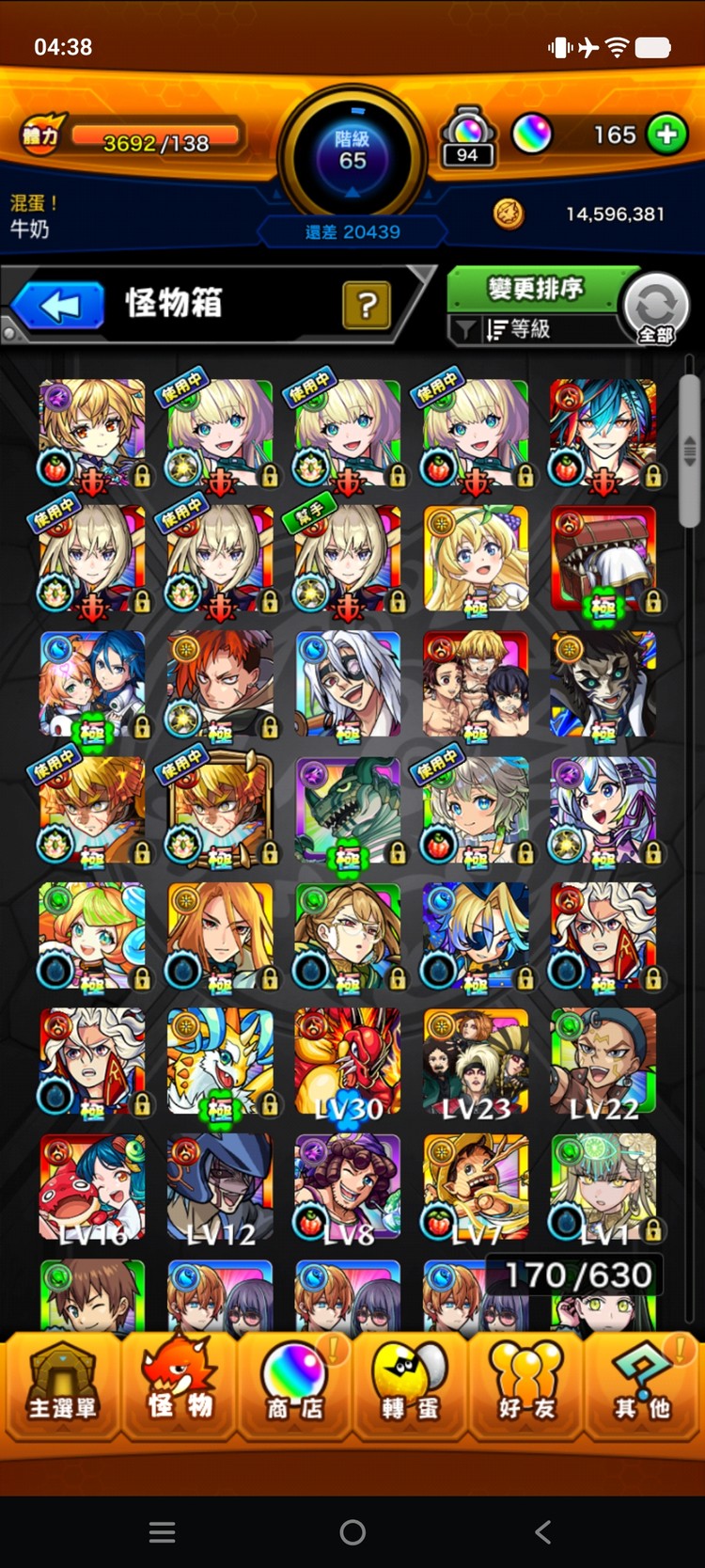705x1568 pixels.
Task: Open the 好友 friends tab
Action: tap(526, 1385)
